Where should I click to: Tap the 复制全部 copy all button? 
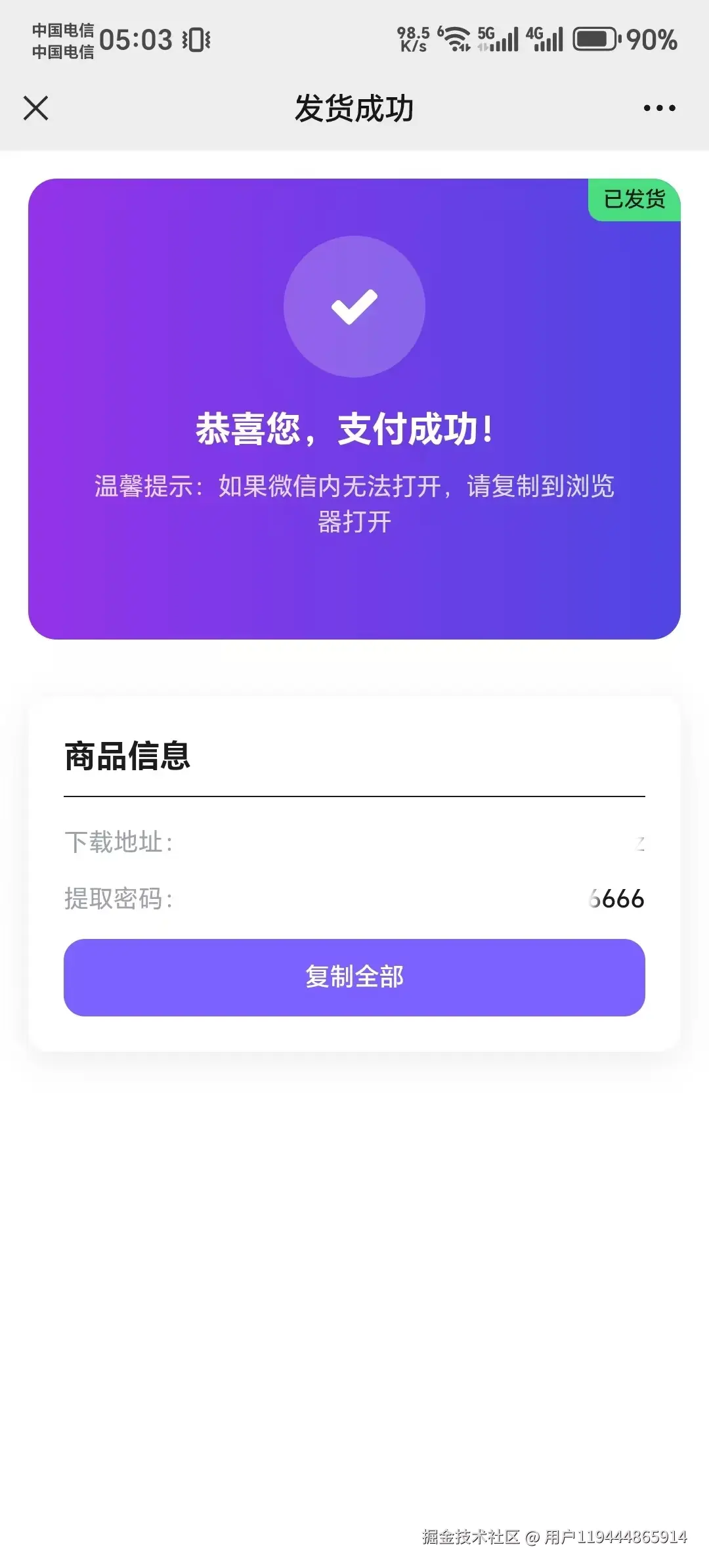tap(354, 977)
